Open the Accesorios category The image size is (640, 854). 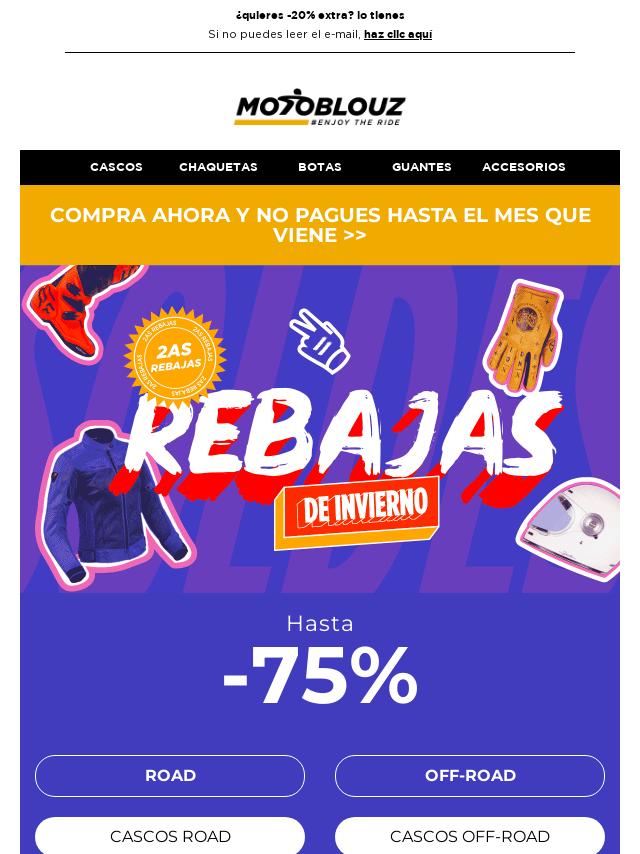(523, 167)
